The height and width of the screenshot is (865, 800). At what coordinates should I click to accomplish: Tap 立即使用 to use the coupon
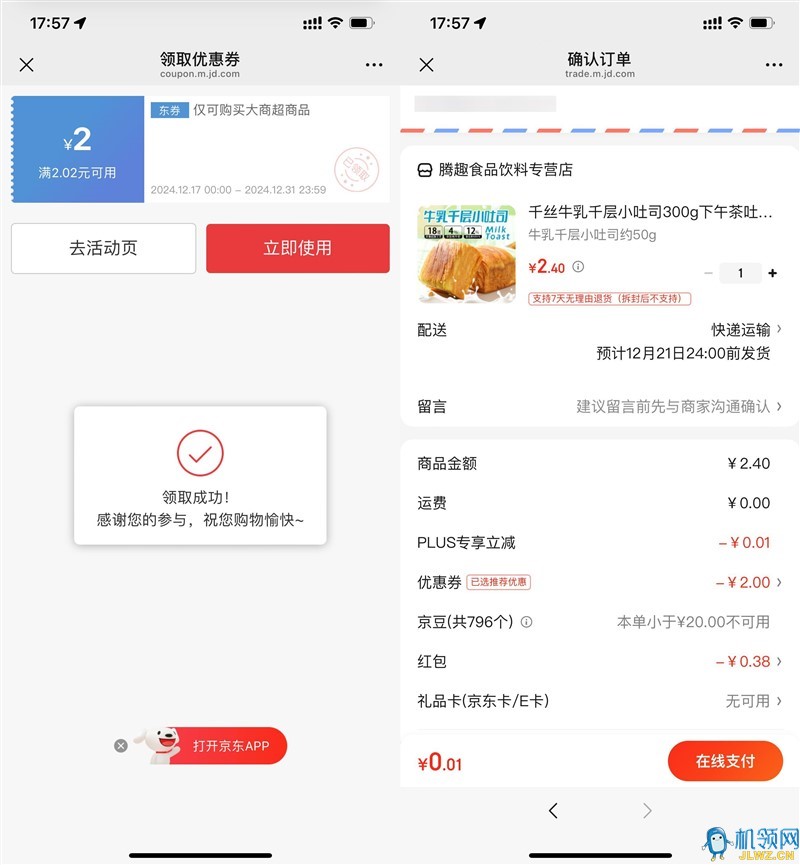pos(297,248)
